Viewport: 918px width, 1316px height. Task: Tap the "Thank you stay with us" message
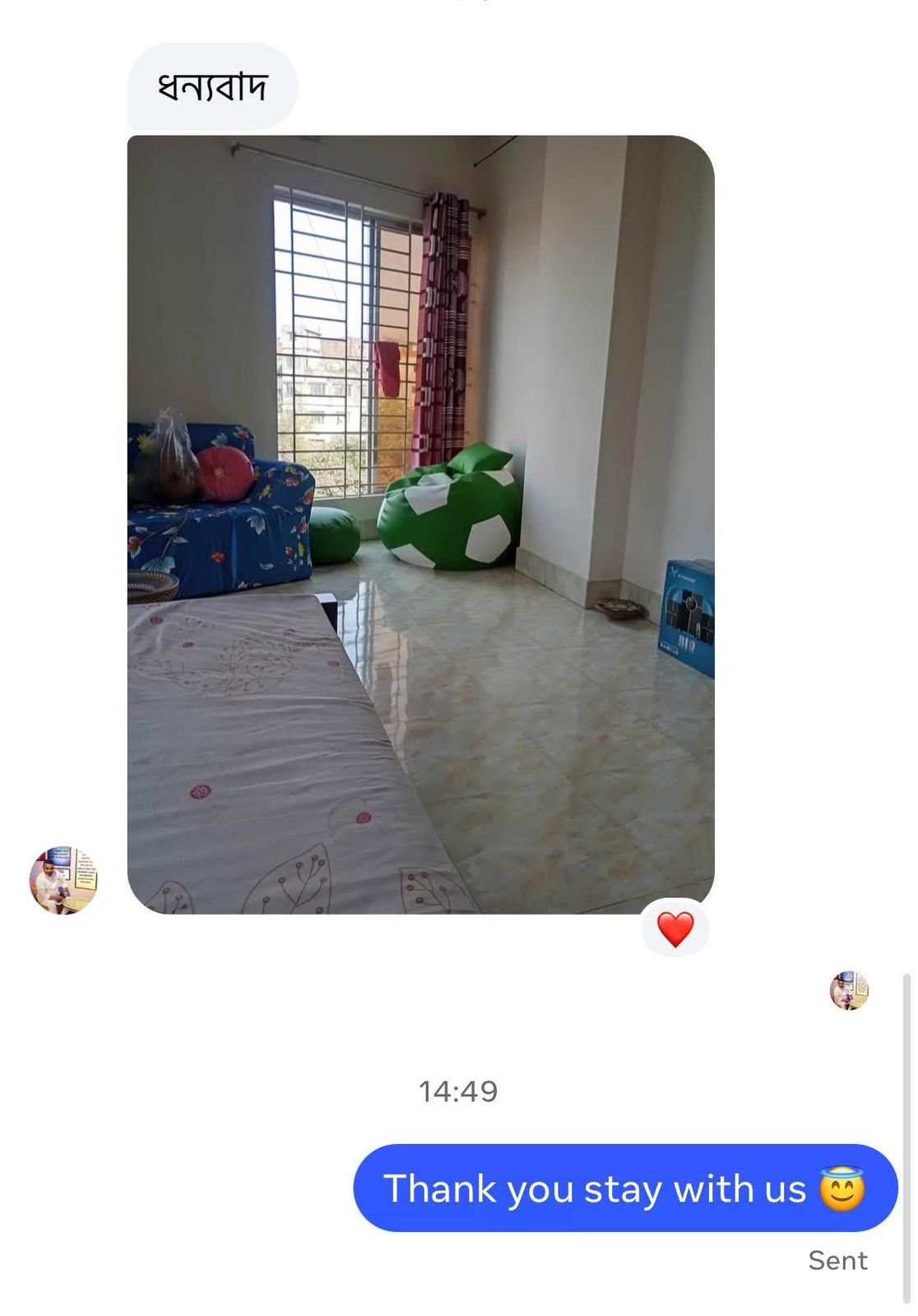tap(624, 1188)
